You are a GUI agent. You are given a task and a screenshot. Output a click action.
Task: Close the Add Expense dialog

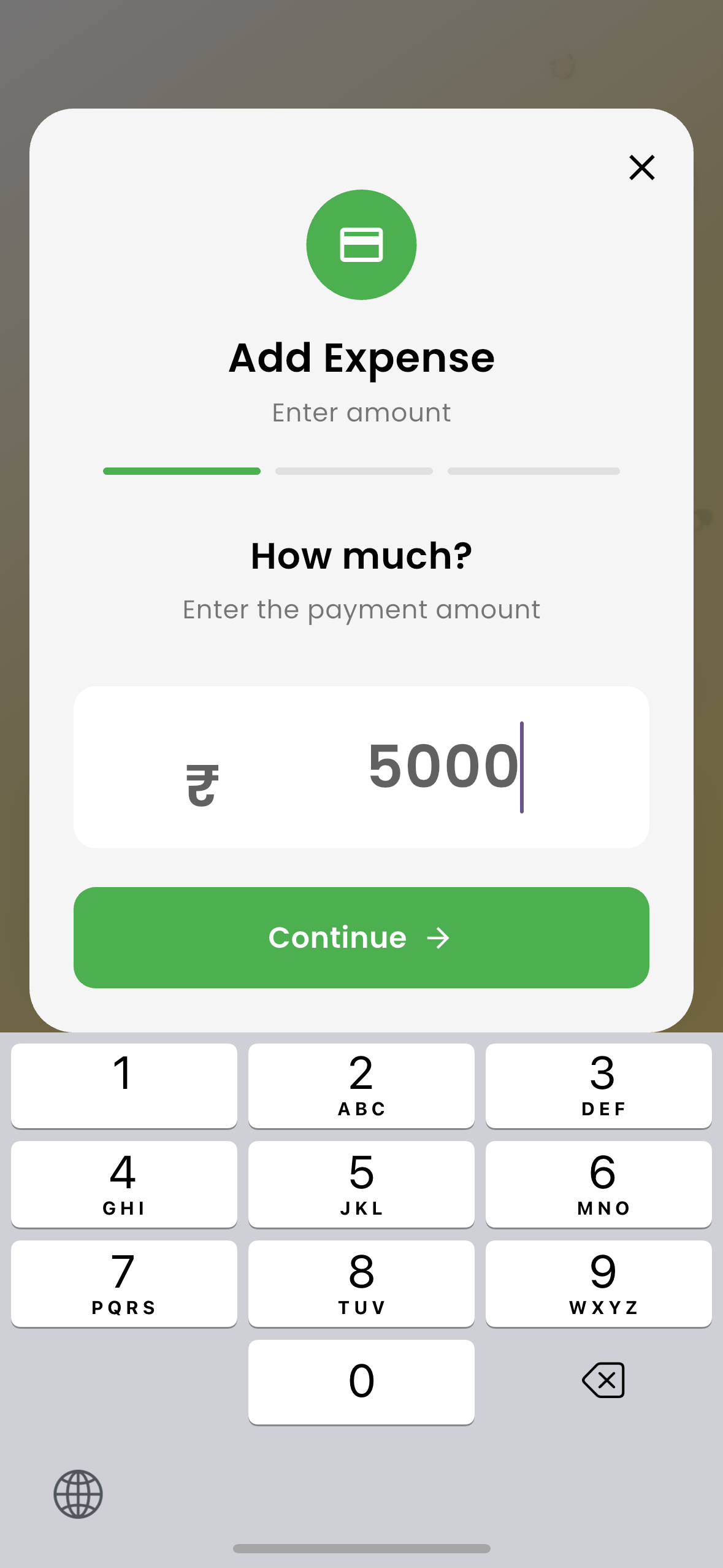coord(641,167)
